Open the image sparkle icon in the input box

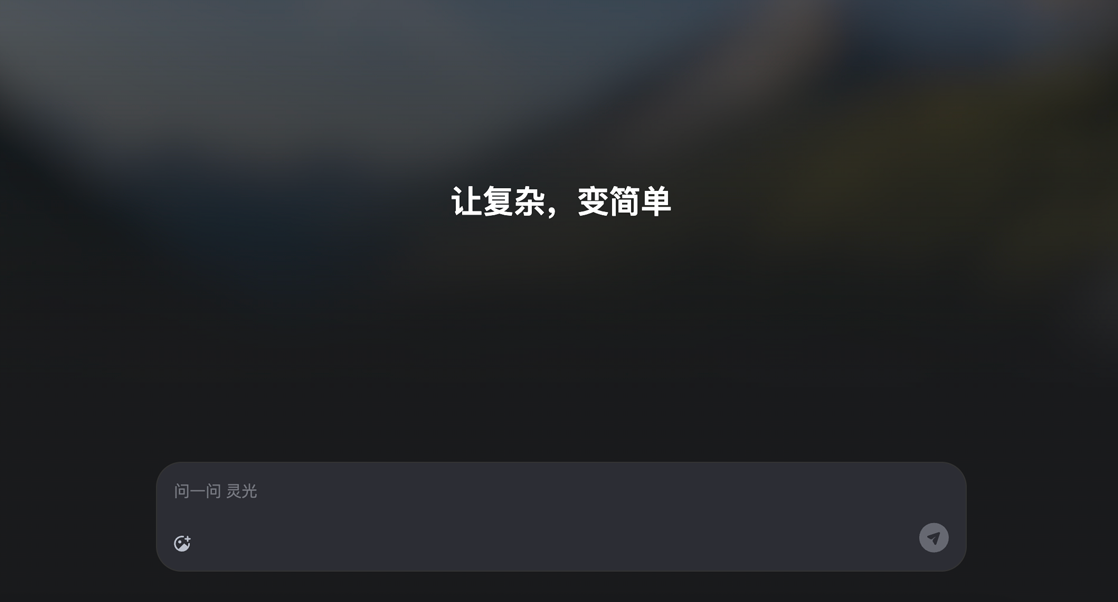[x=182, y=543]
